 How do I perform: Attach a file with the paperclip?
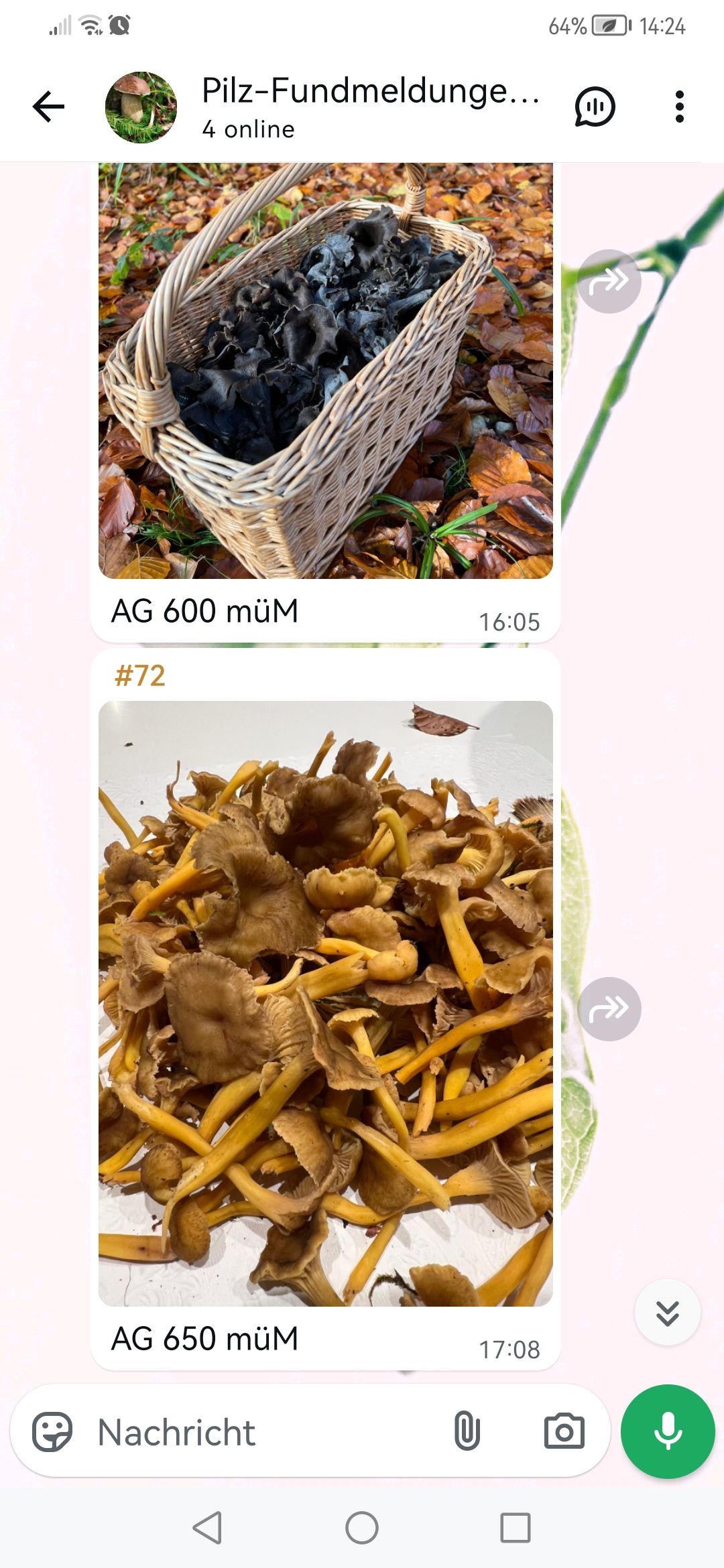click(467, 1431)
